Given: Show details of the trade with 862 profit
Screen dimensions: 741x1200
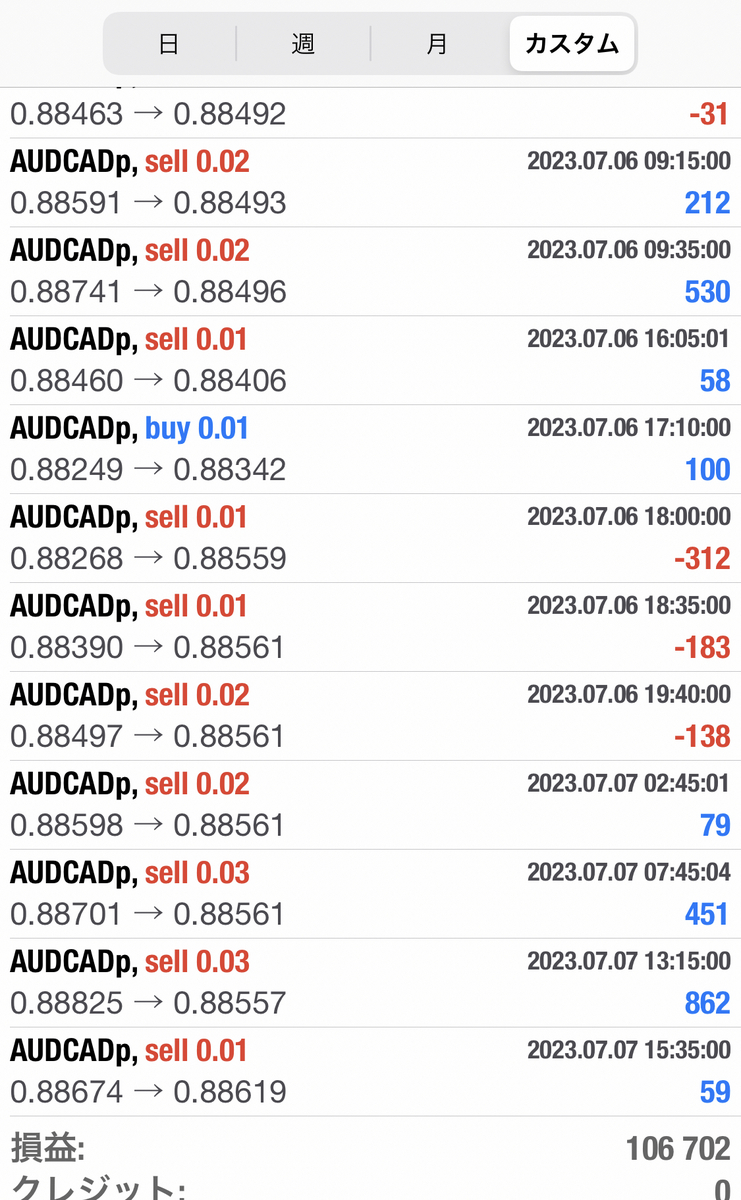Looking at the screenshot, I should pyautogui.click(x=370, y=984).
